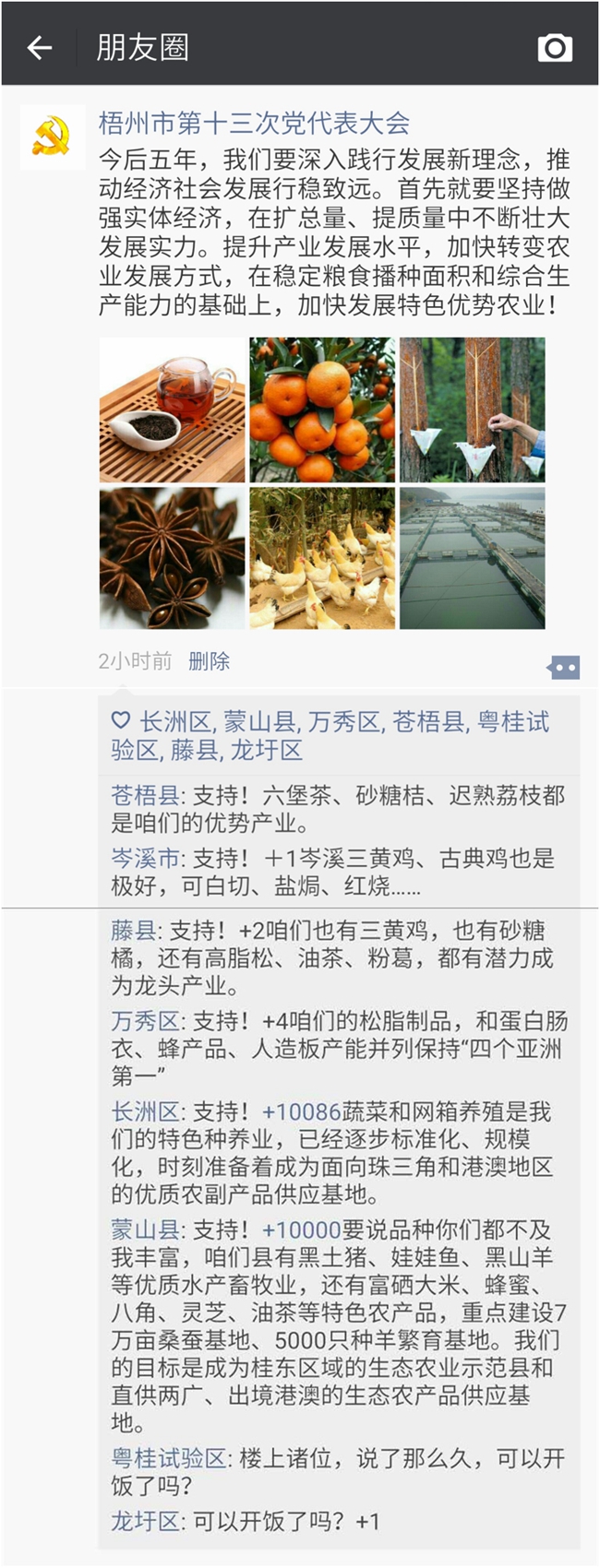The width and height of the screenshot is (600, 1568).
Task: View the star anise photo
Action: (x=173, y=559)
